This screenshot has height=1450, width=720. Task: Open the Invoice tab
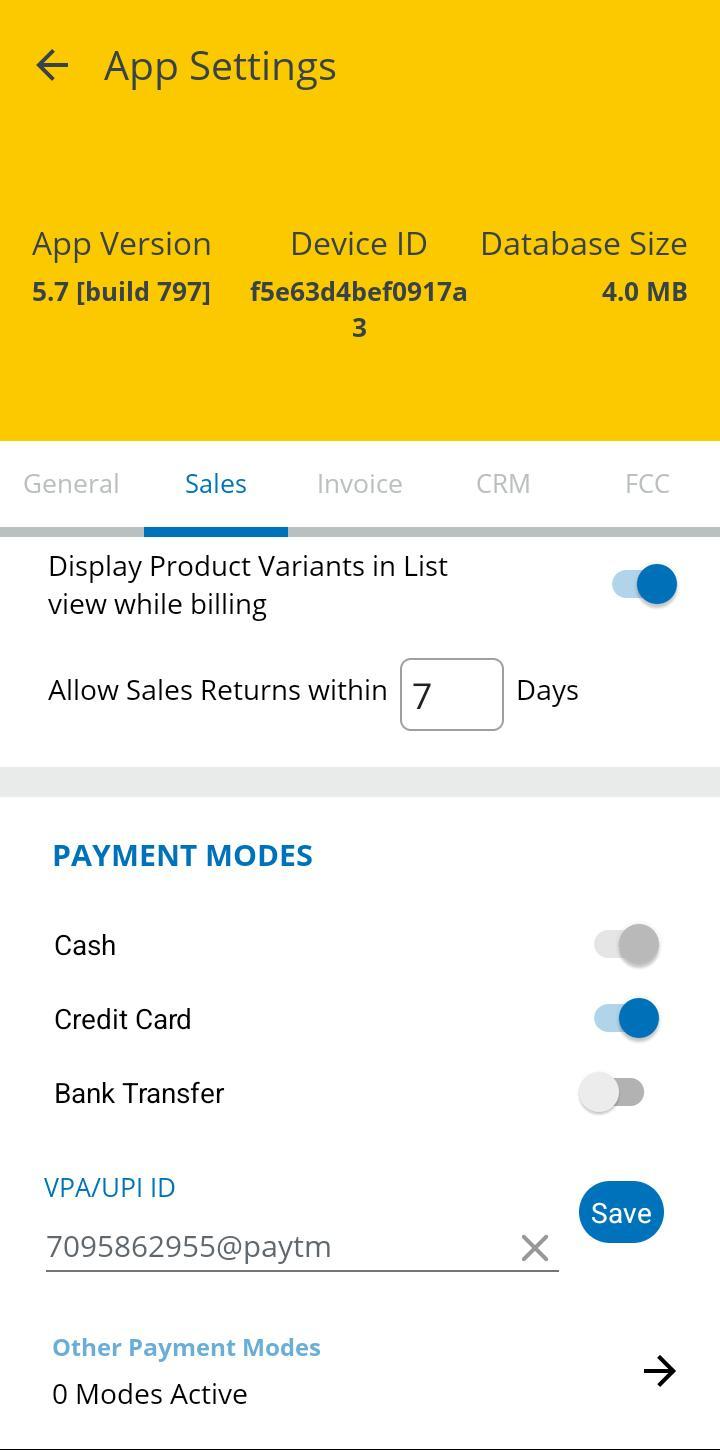(x=360, y=484)
